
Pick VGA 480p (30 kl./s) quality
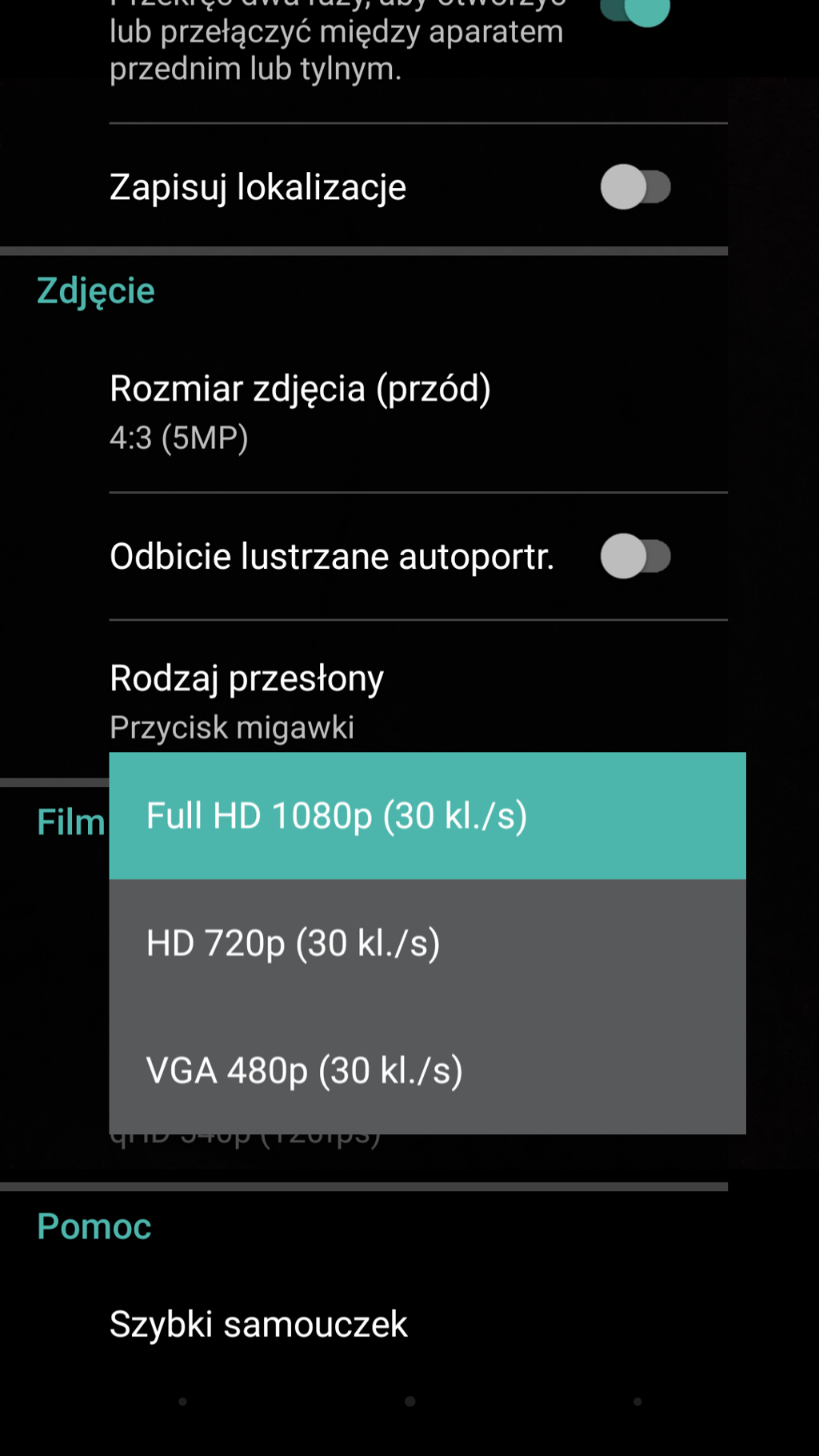(427, 1070)
